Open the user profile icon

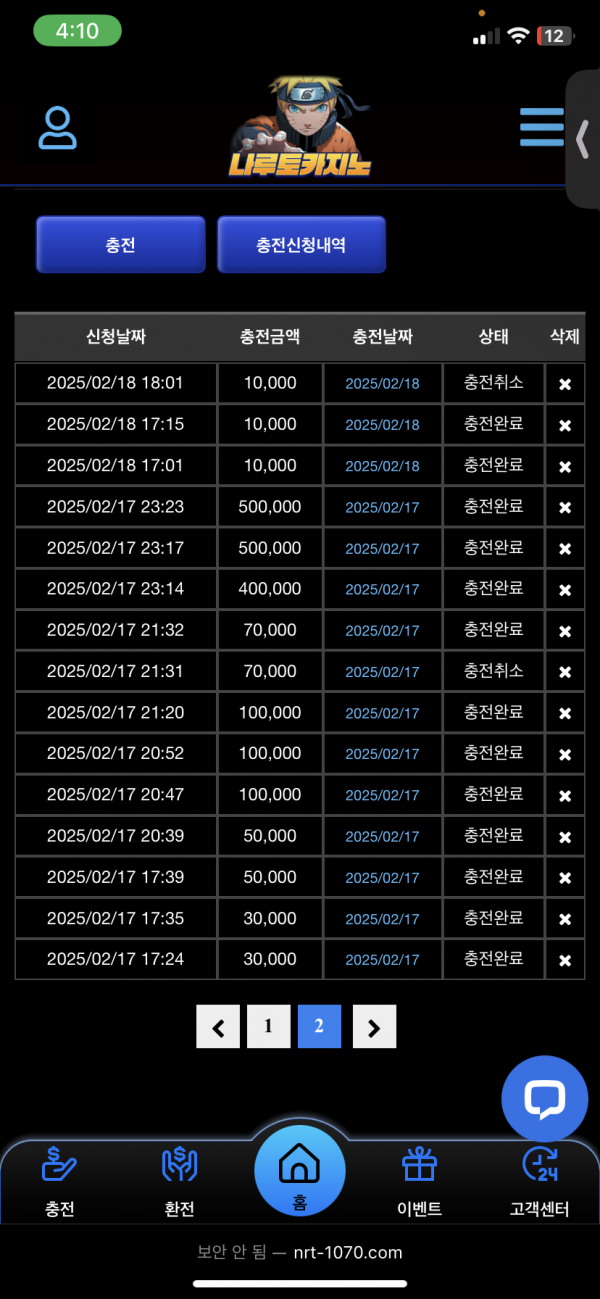(58, 128)
